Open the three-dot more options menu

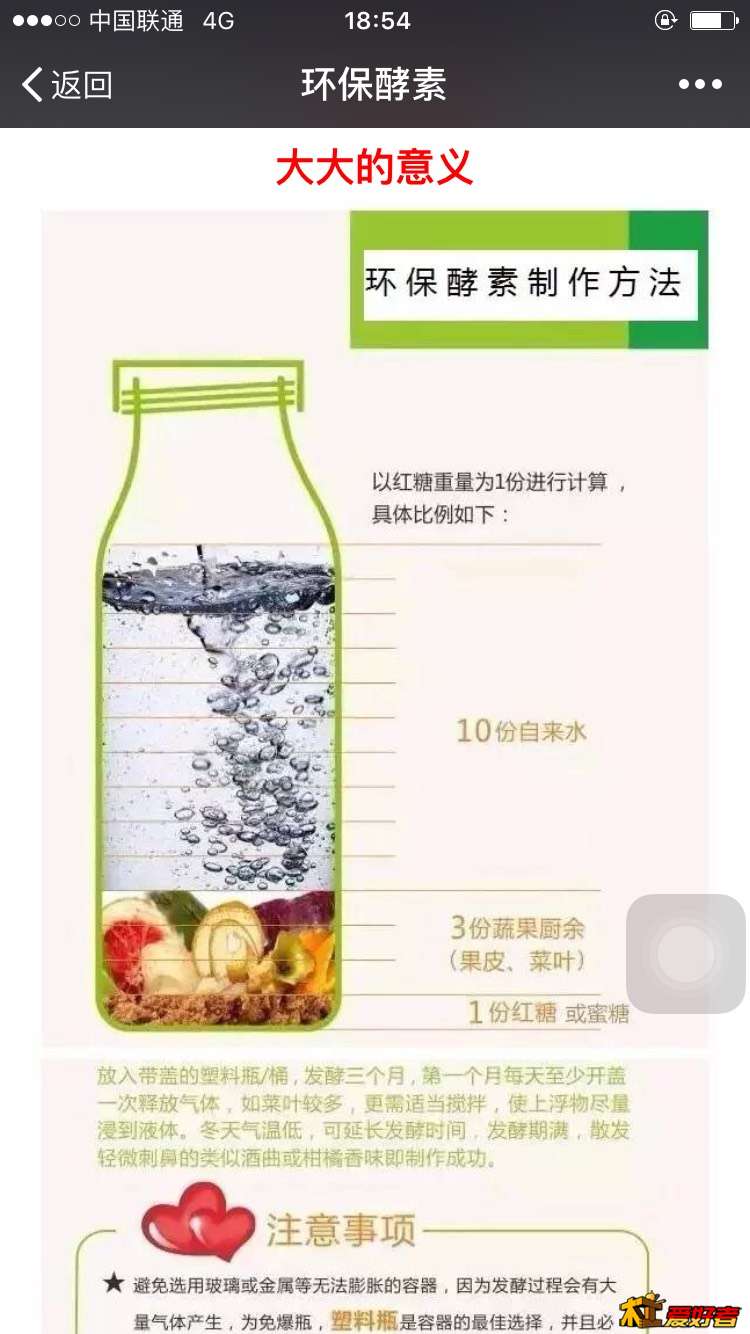pos(700,85)
